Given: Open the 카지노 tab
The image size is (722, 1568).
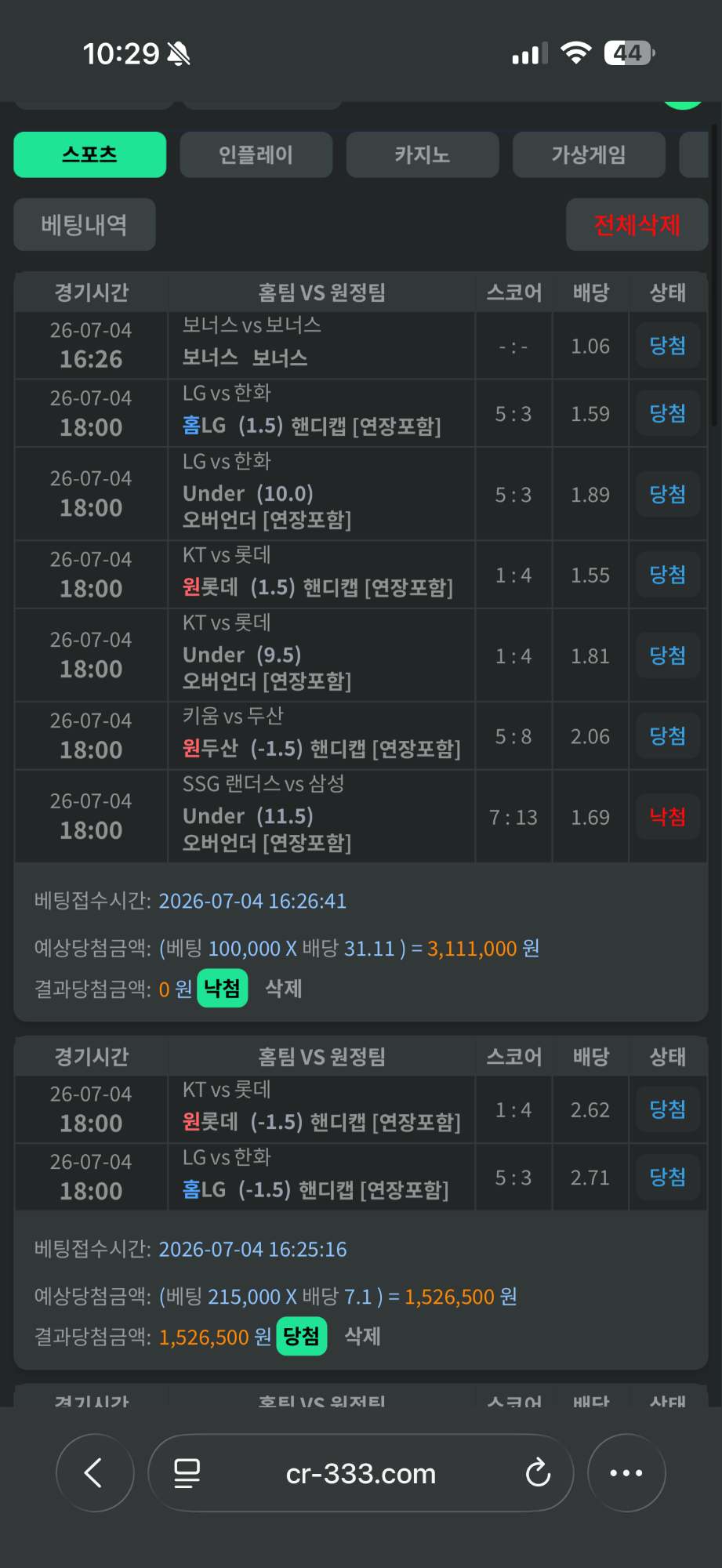Looking at the screenshot, I should click(x=423, y=154).
